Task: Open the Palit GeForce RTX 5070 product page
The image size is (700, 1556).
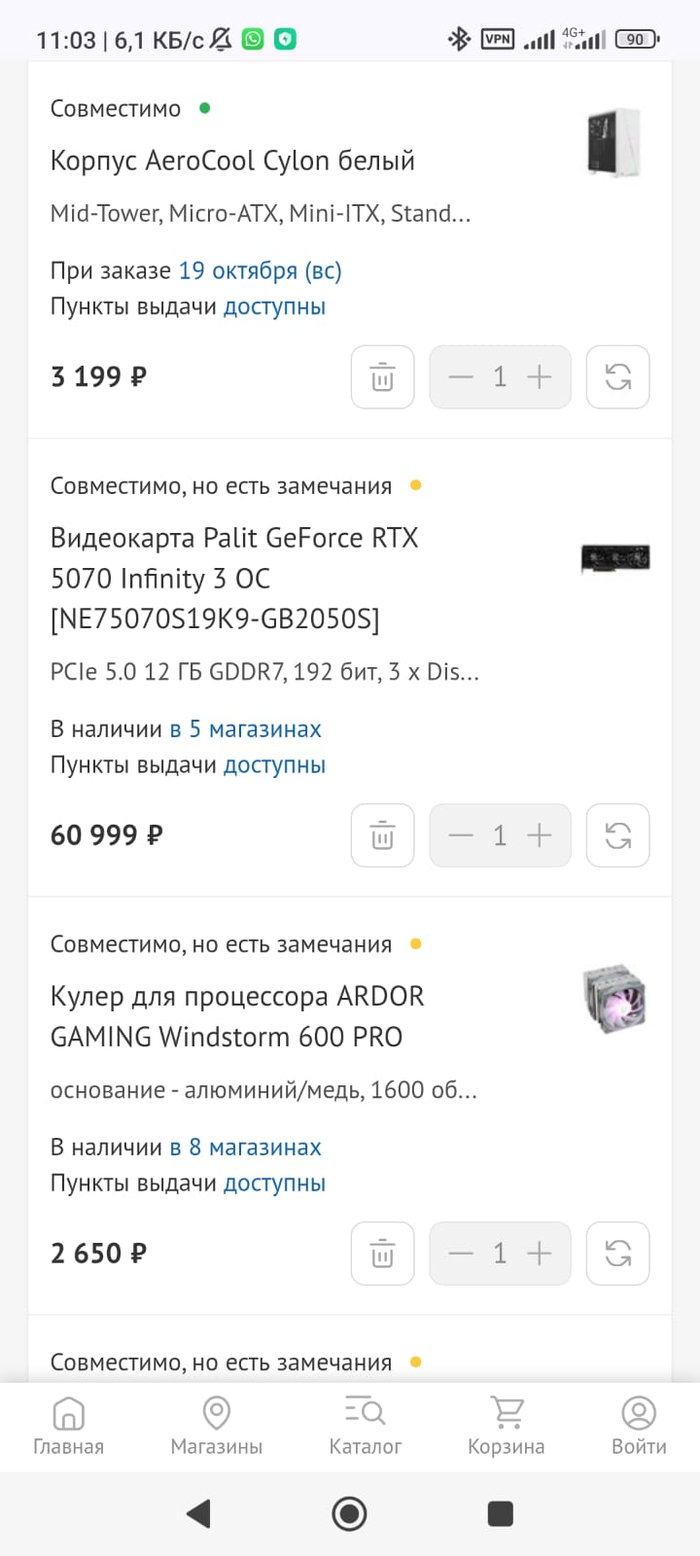Action: point(235,579)
